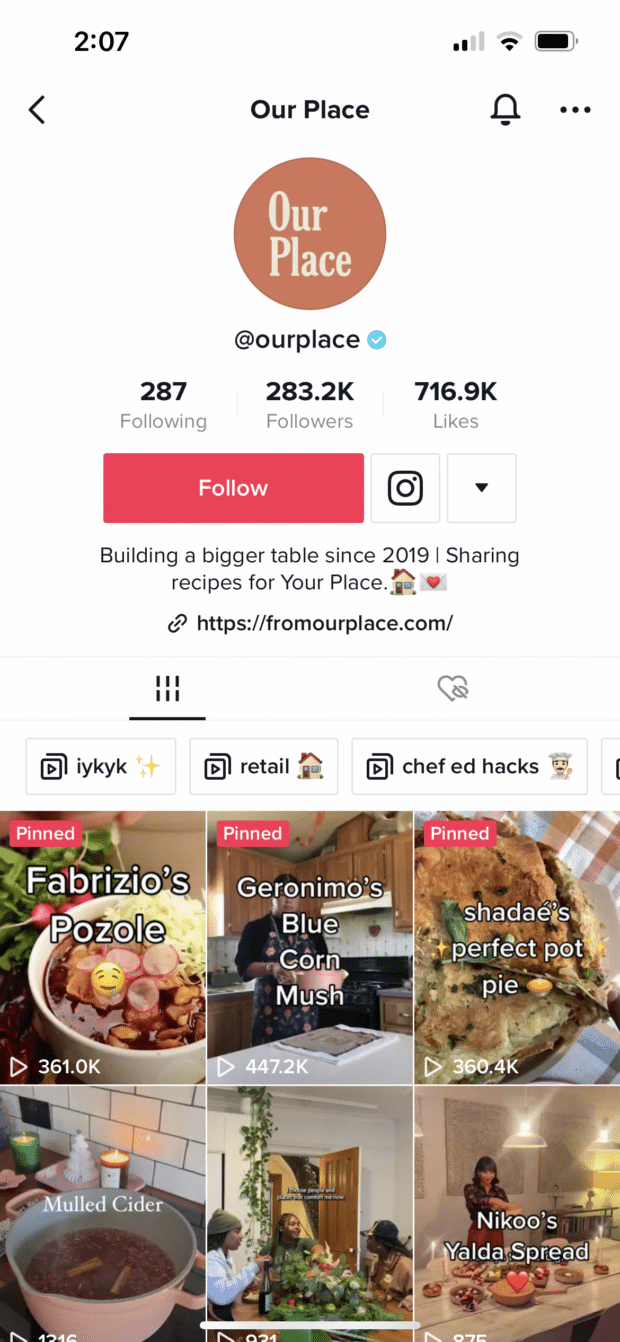Play the pinned Fabrizio's Pozole video
620x1342 pixels.
click(x=103, y=947)
